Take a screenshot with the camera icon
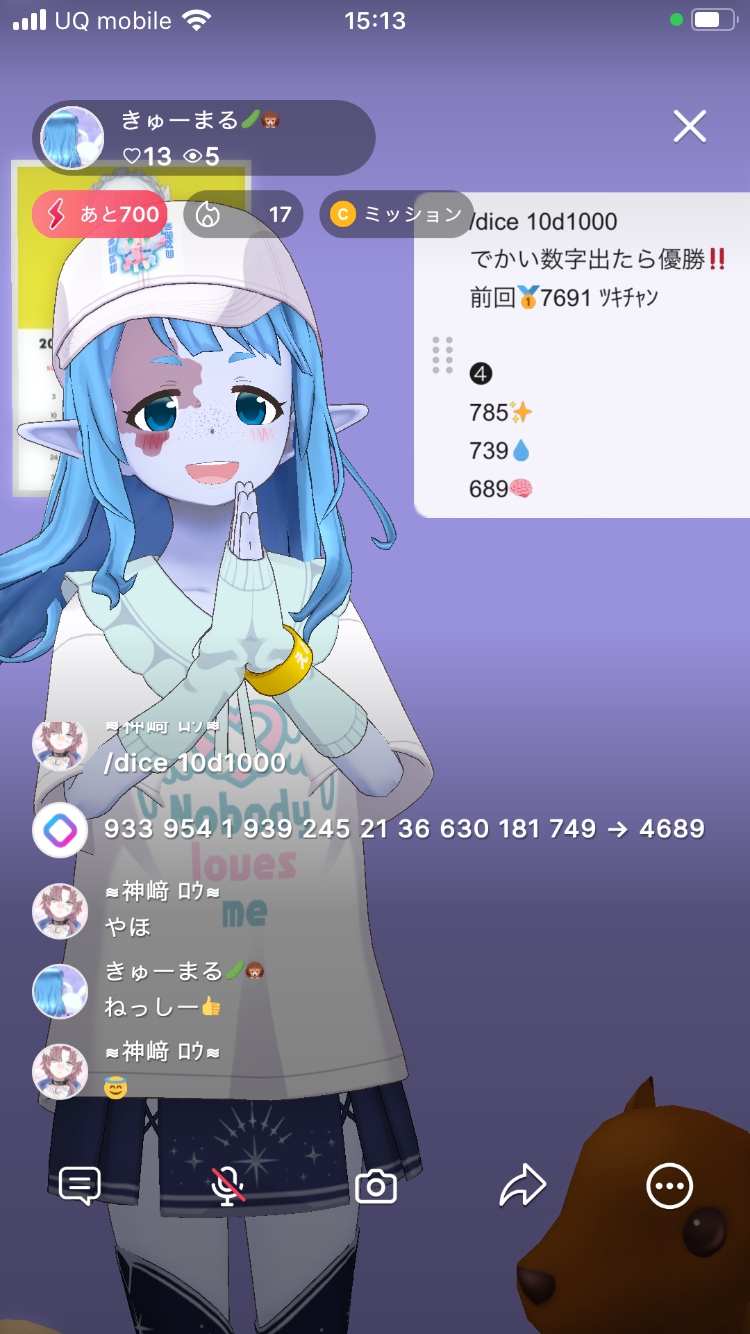 376,1186
